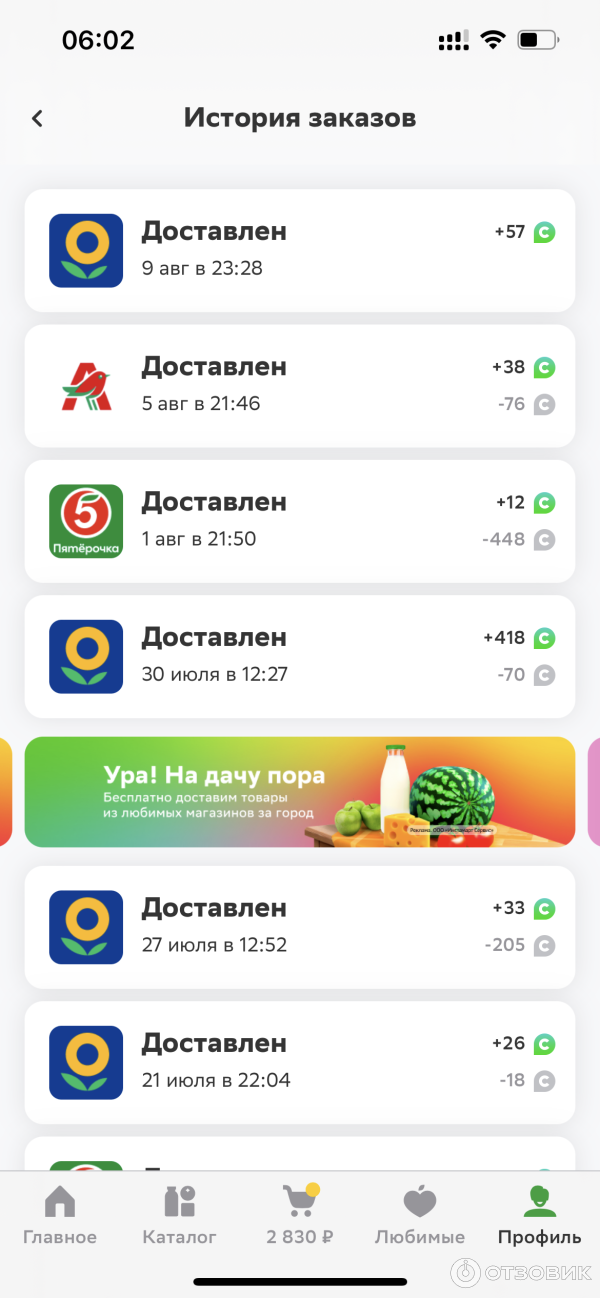Go back from order history

coord(37,119)
